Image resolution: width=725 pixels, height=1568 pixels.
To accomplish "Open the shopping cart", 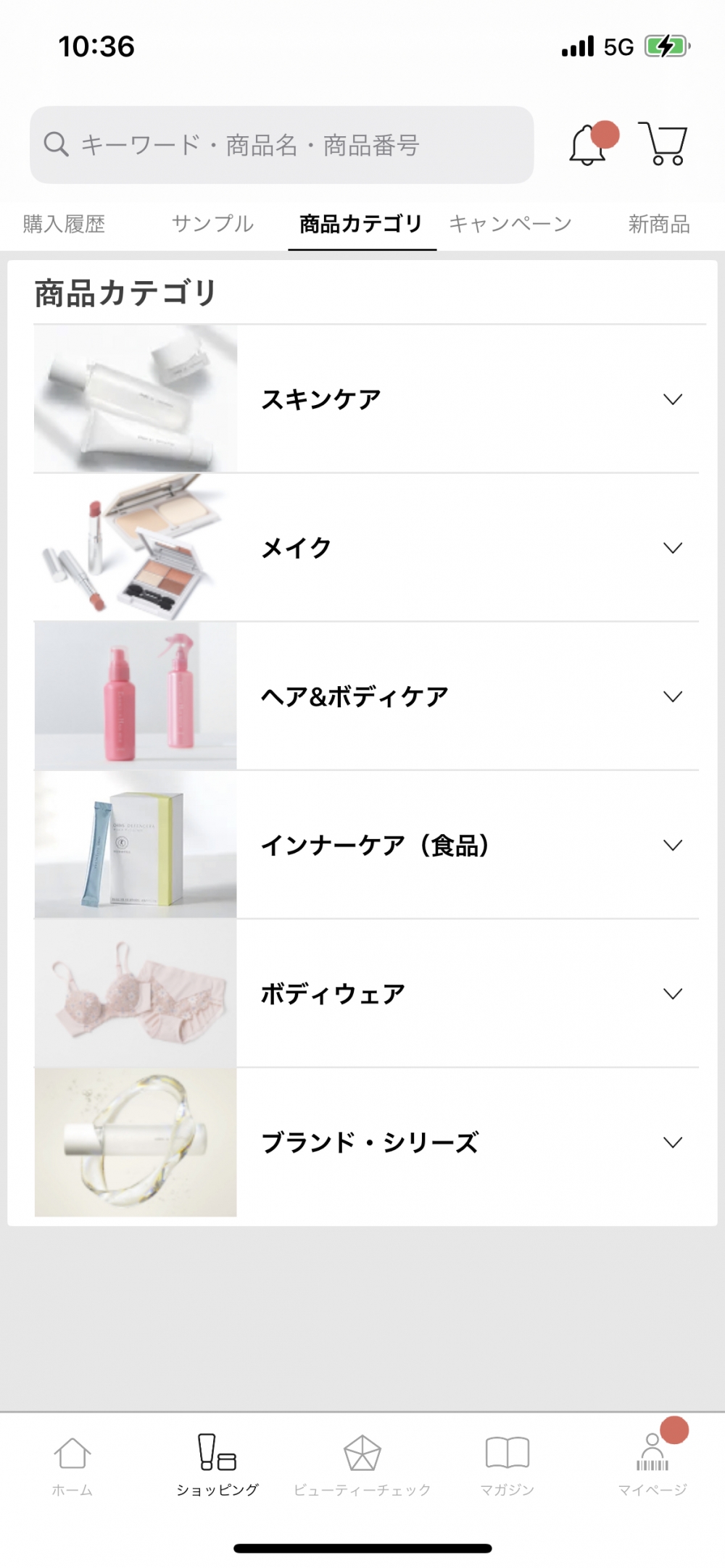I will click(663, 143).
